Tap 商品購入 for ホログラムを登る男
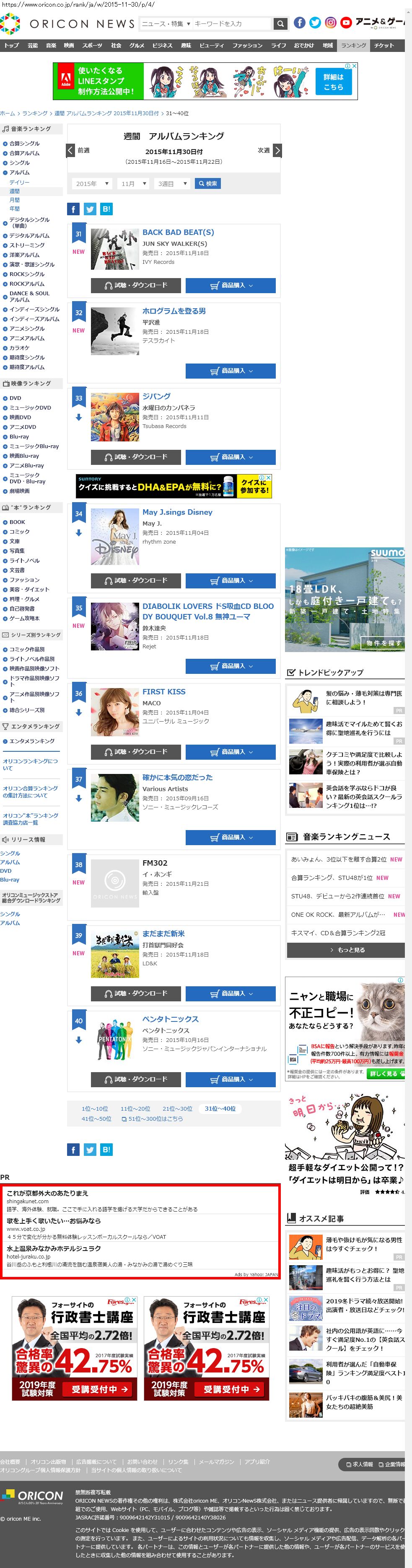 231,370
